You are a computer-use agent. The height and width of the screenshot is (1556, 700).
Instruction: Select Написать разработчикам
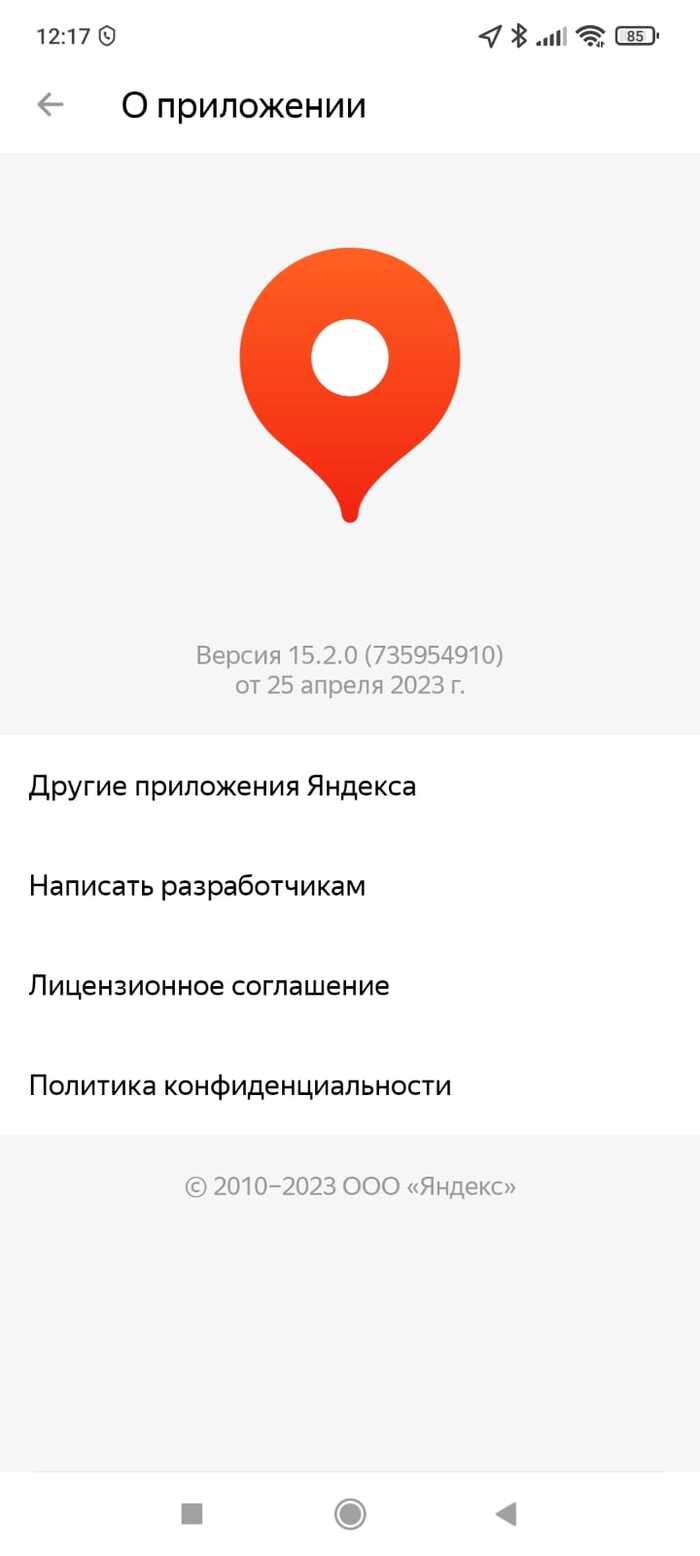point(197,886)
